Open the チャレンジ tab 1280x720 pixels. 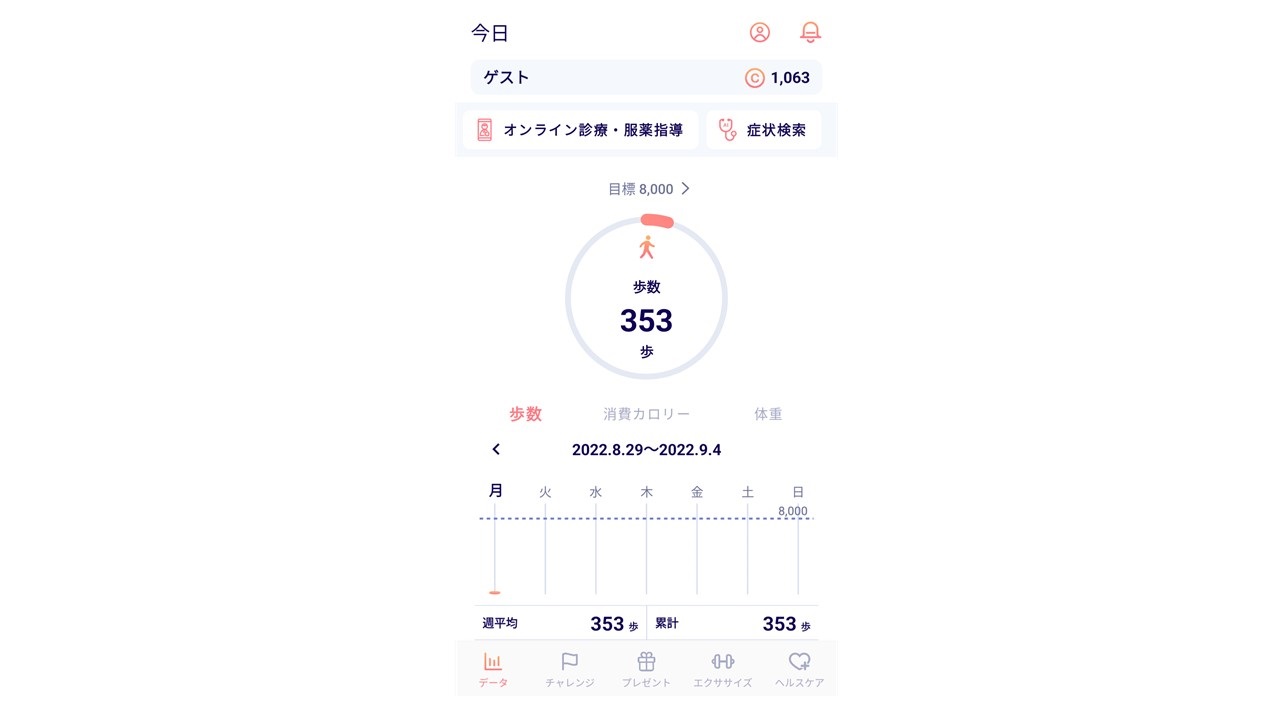tap(570, 669)
